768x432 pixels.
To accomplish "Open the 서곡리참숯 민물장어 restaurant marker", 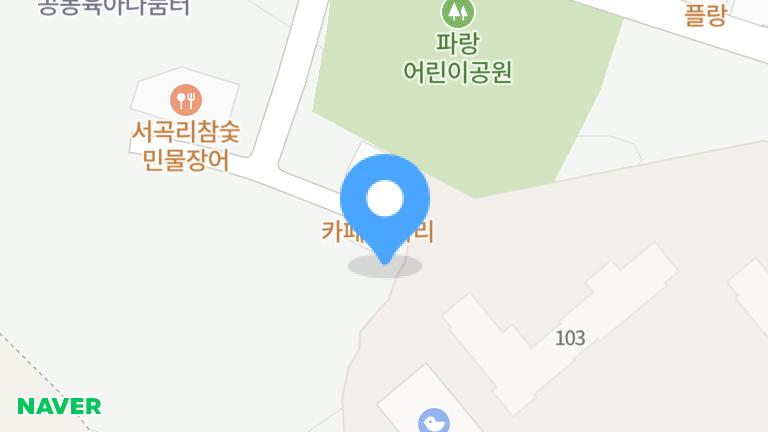I will pyautogui.click(x=186, y=99).
